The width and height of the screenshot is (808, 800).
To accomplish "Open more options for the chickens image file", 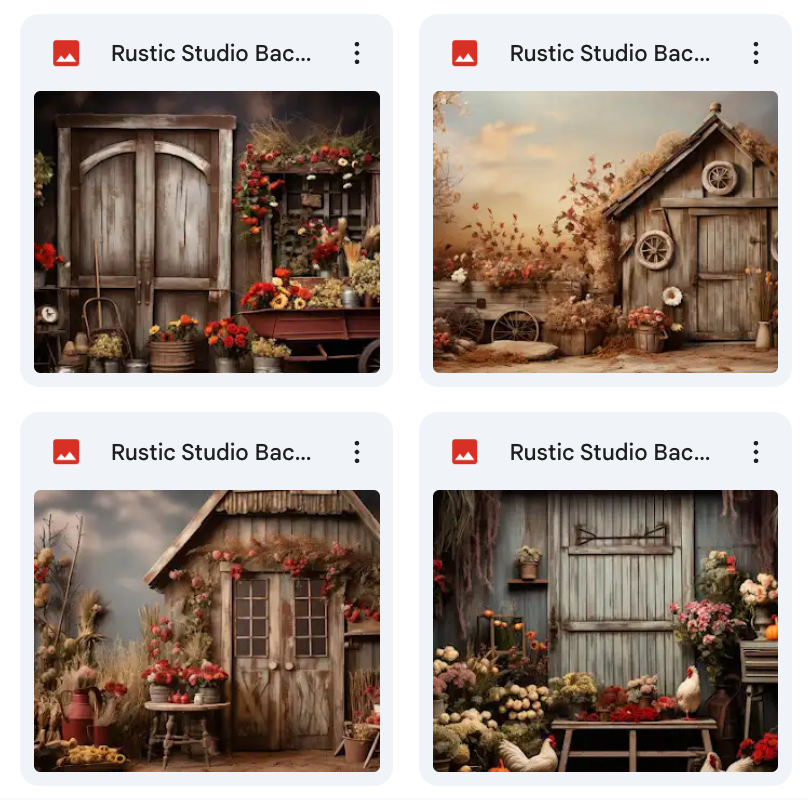I will (x=756, y=452).
